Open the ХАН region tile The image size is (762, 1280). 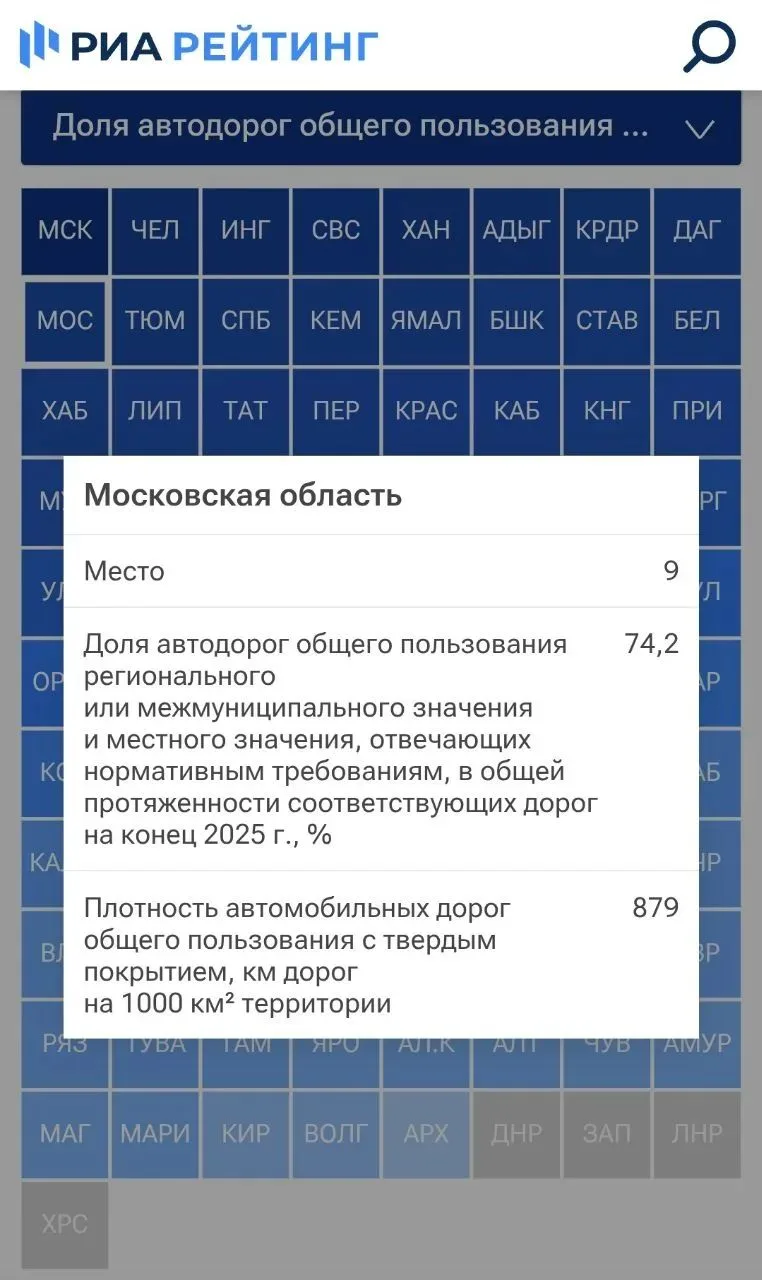426,230
